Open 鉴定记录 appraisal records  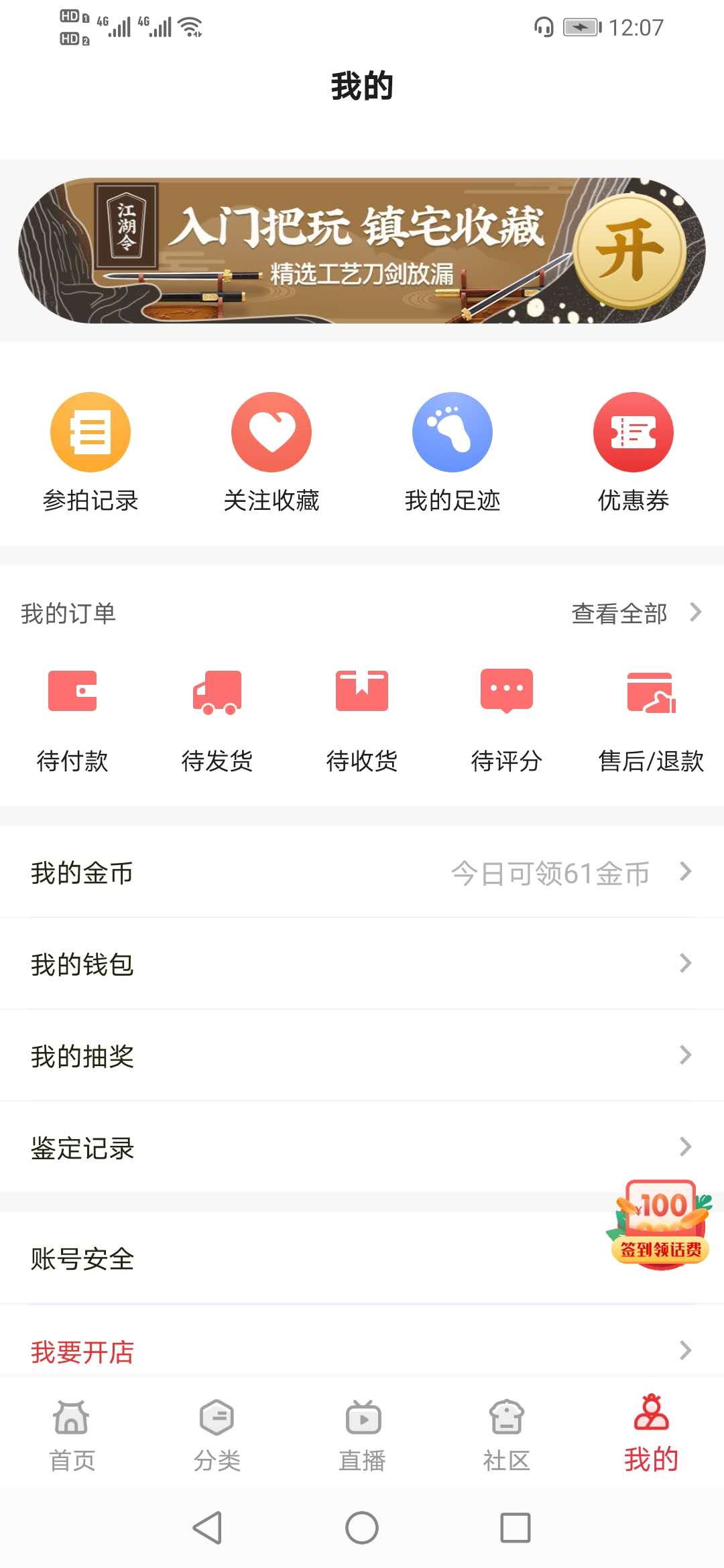click(362, 1147)
